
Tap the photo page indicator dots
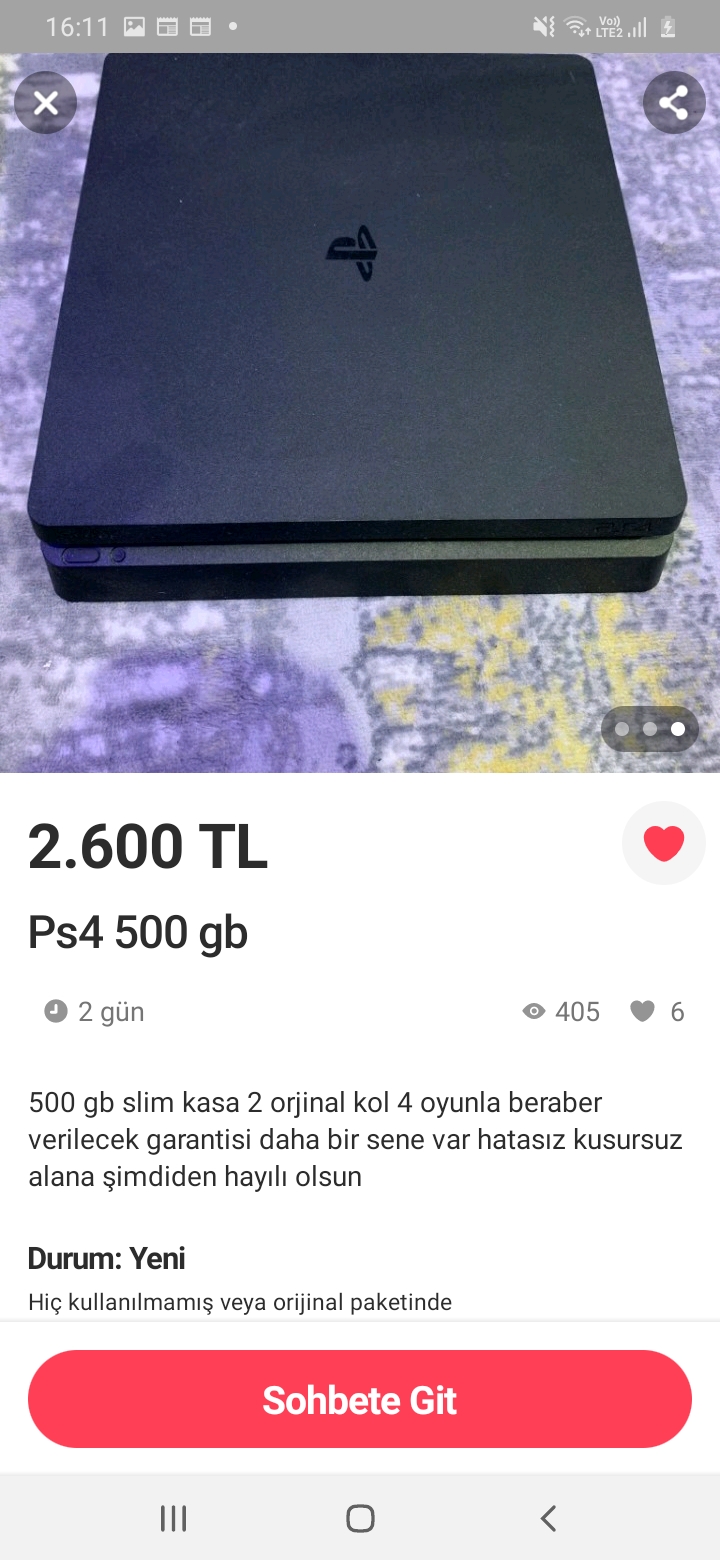650,729
